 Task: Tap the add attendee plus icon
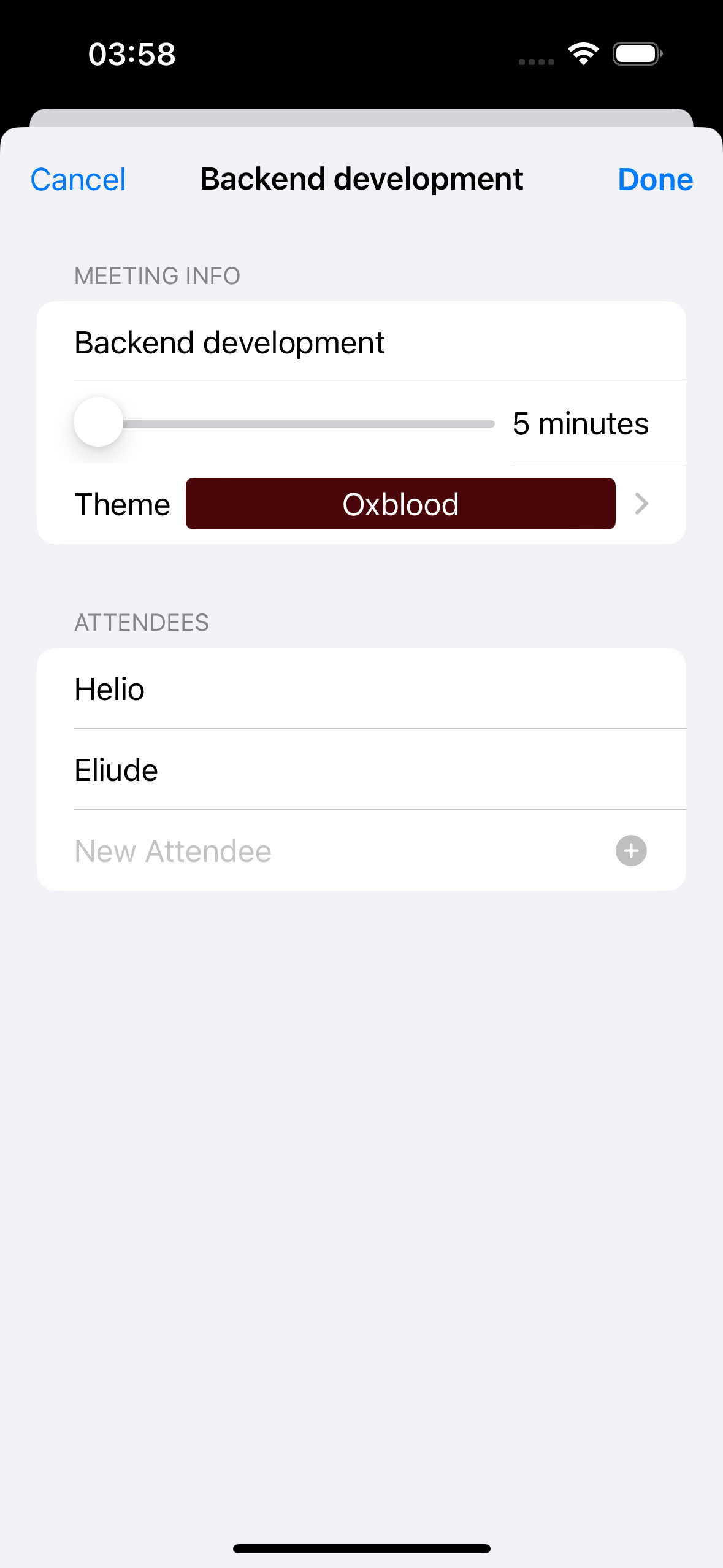[x=631, y=851]
